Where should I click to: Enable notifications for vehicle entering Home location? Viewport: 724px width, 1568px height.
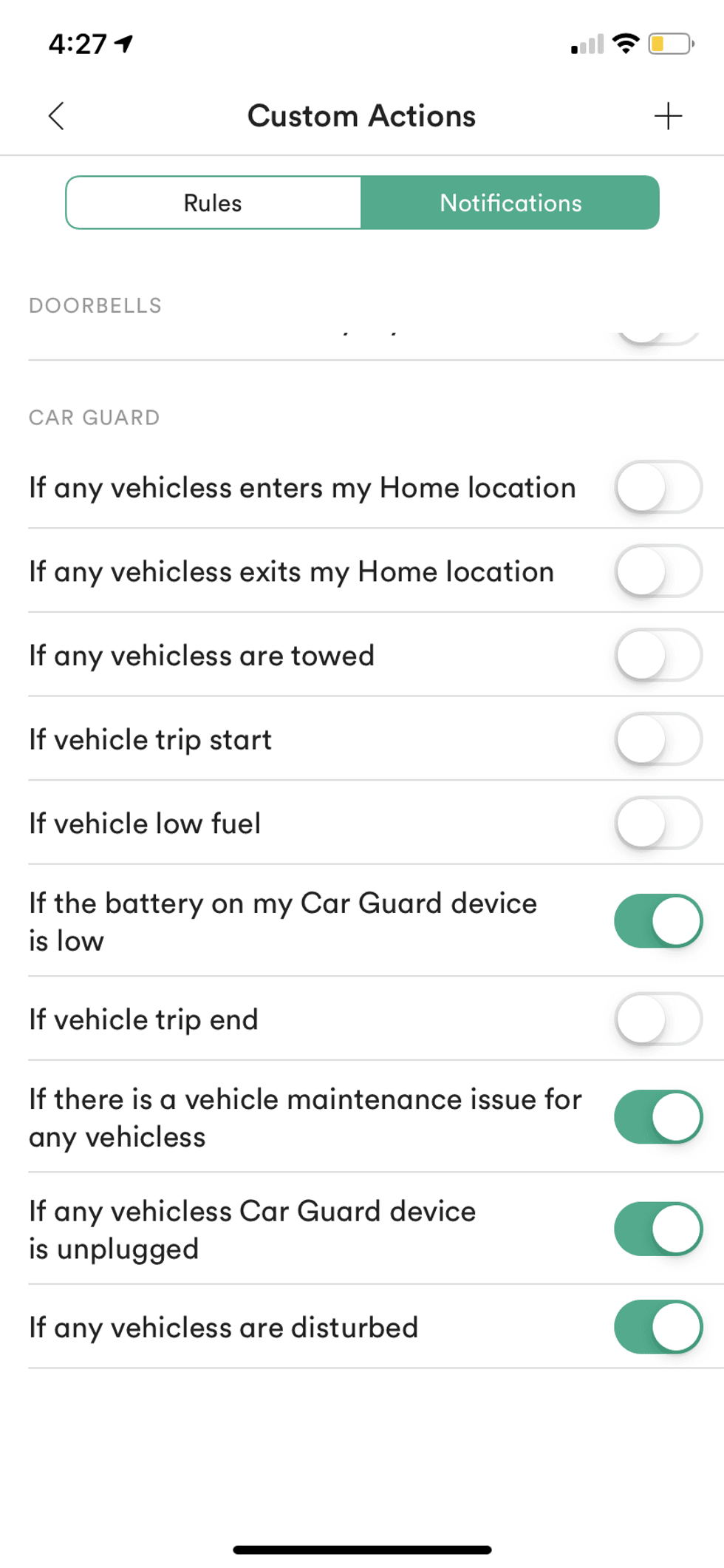coord(658,488)
